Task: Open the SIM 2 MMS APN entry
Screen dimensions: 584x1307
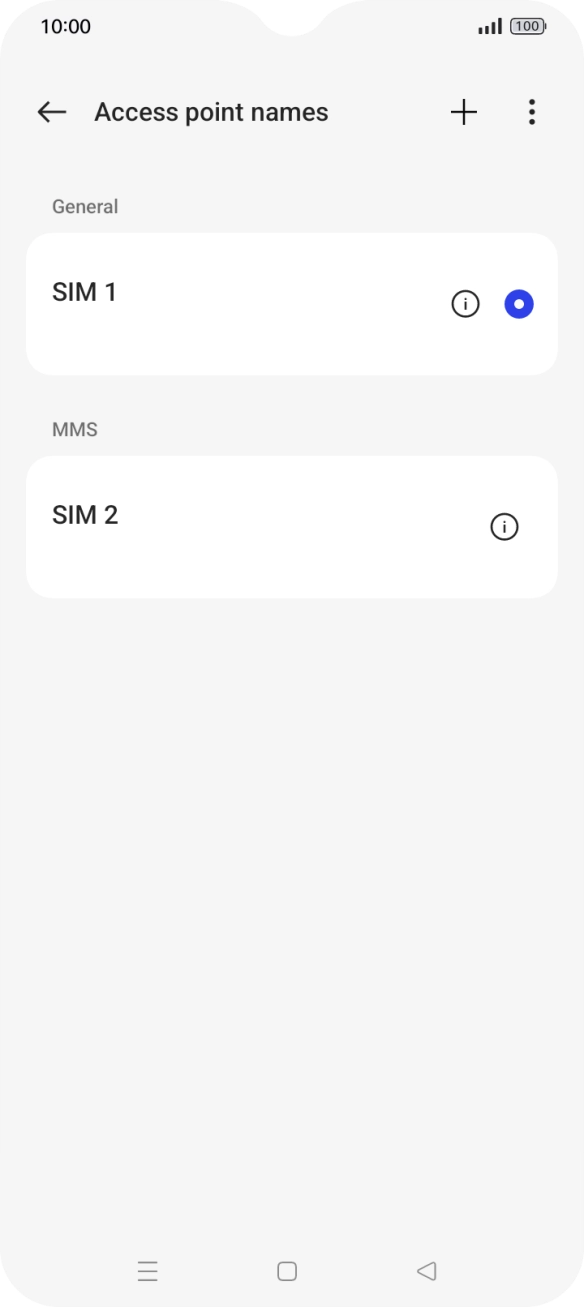Action: (x=291, y=527)
